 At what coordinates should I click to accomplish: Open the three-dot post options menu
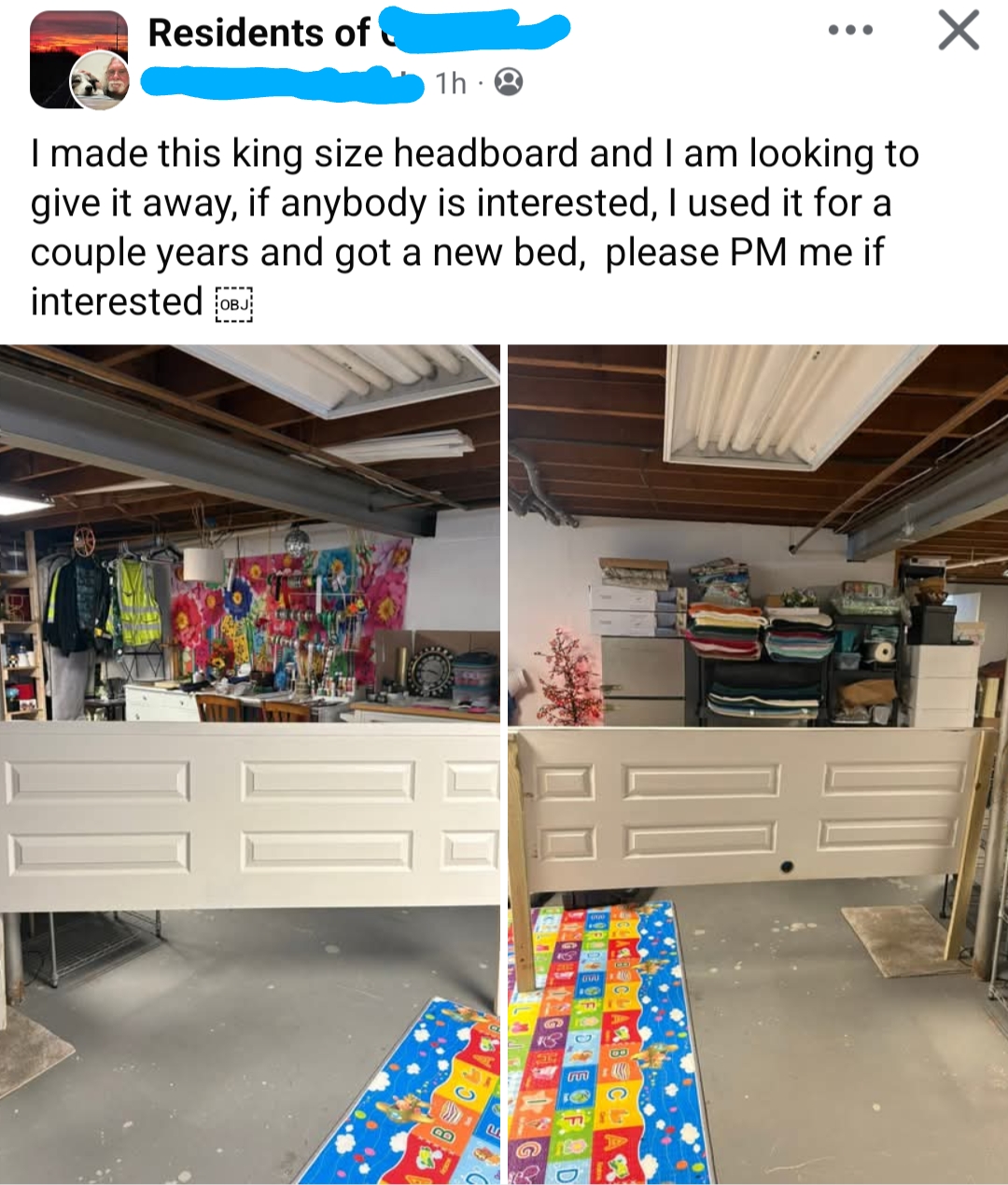850,31
